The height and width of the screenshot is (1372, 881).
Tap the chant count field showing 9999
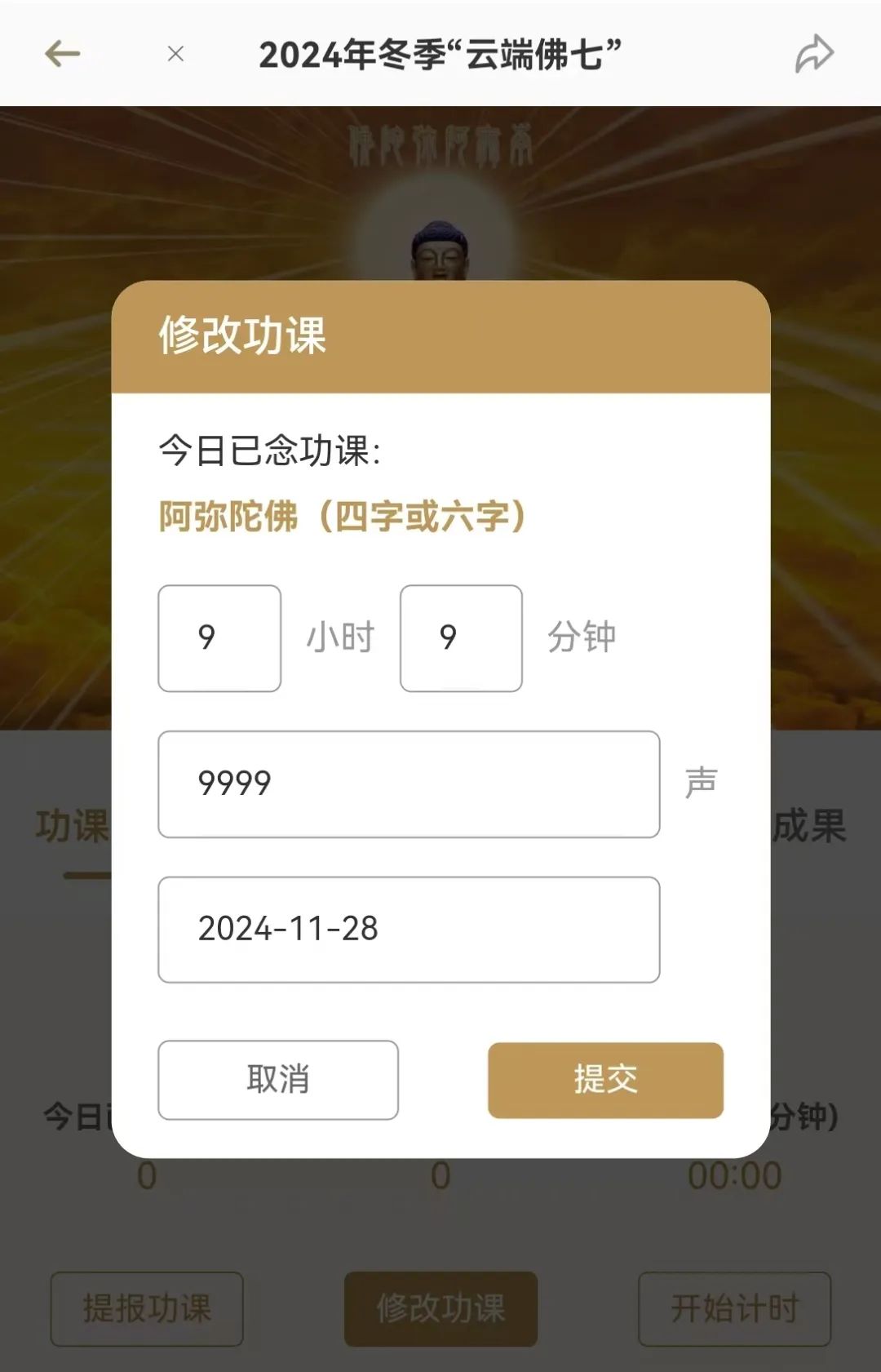point(408,784)
